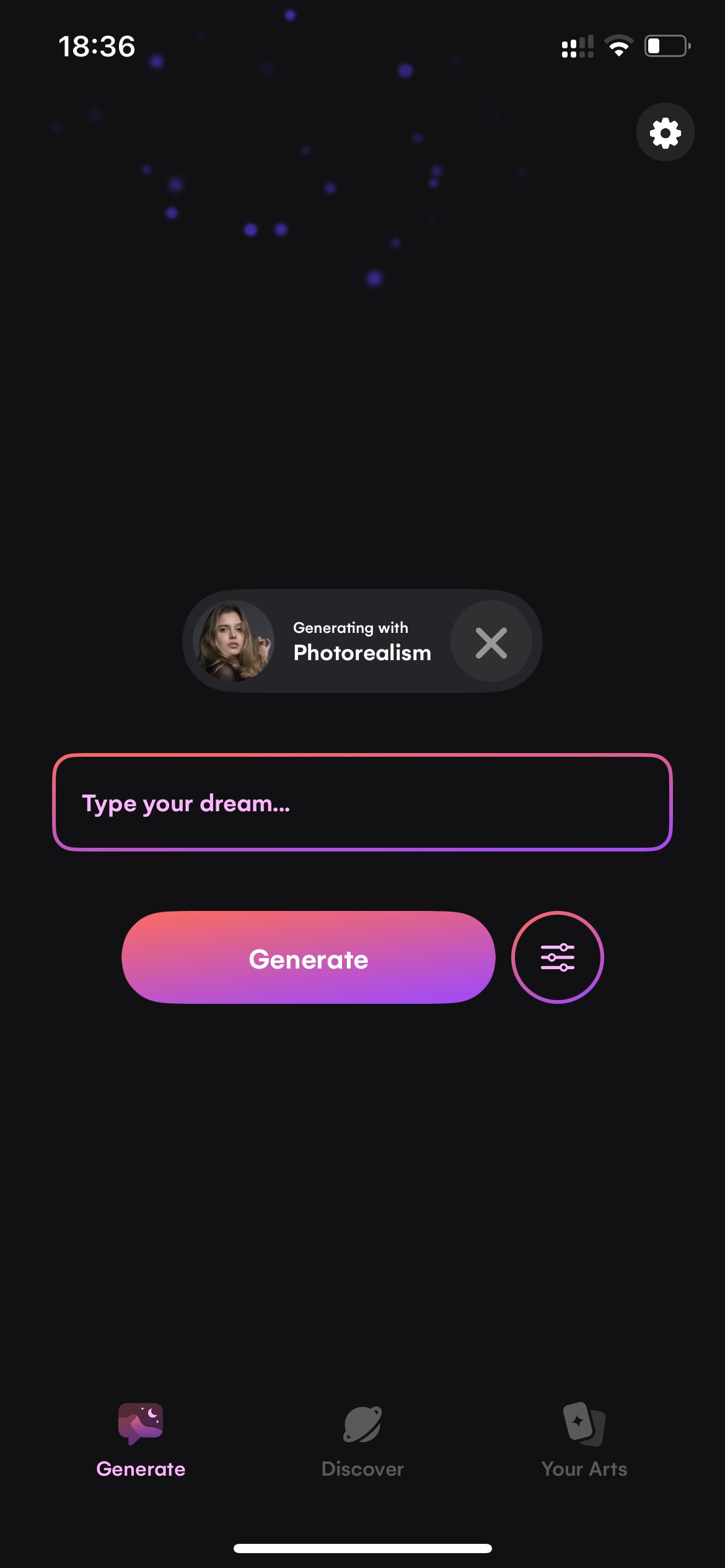Tap the Generate button
Viewport: 725px width, 1568px height.
(309, 957)
